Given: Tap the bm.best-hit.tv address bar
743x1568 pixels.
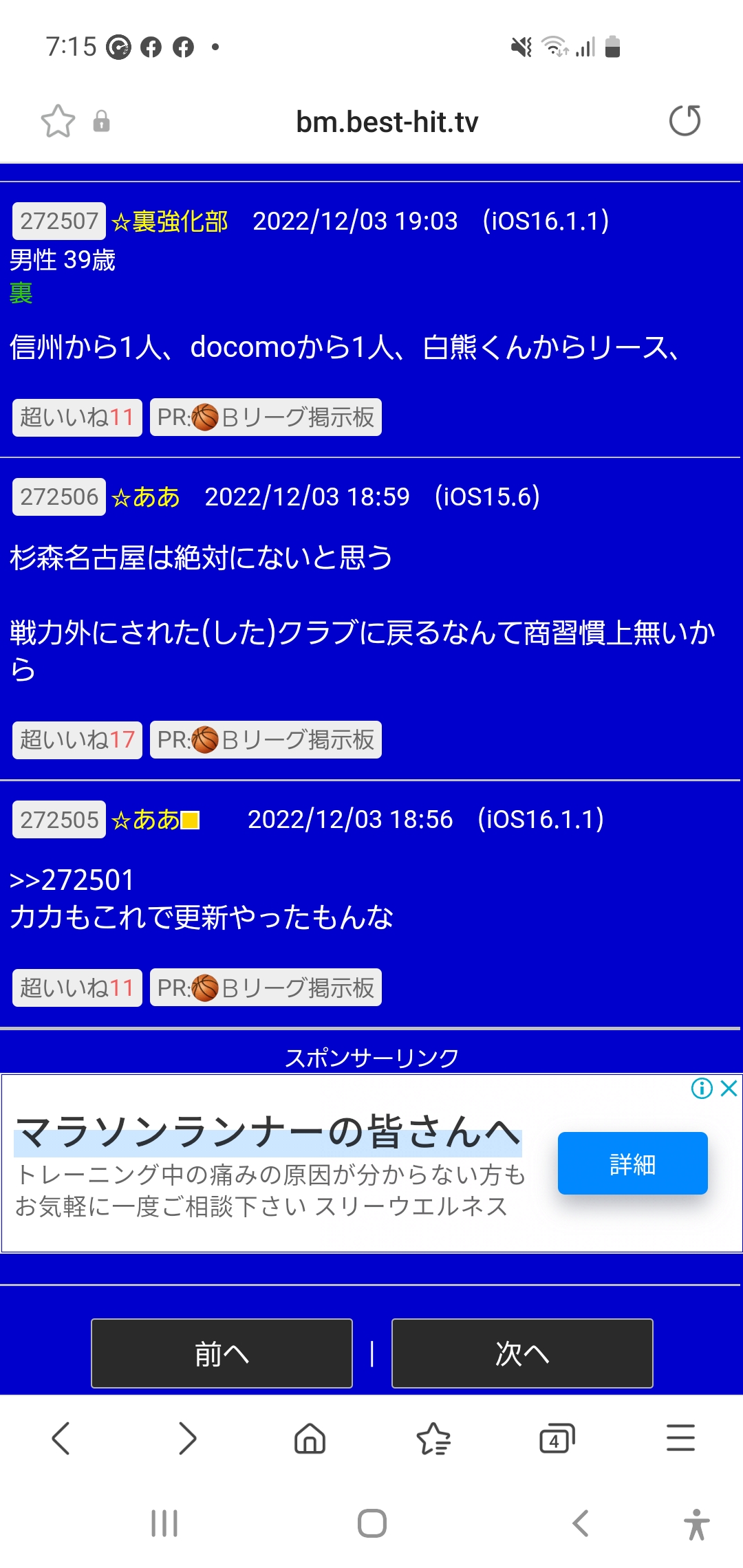Looking at the screenshot, I should (387, 122).
